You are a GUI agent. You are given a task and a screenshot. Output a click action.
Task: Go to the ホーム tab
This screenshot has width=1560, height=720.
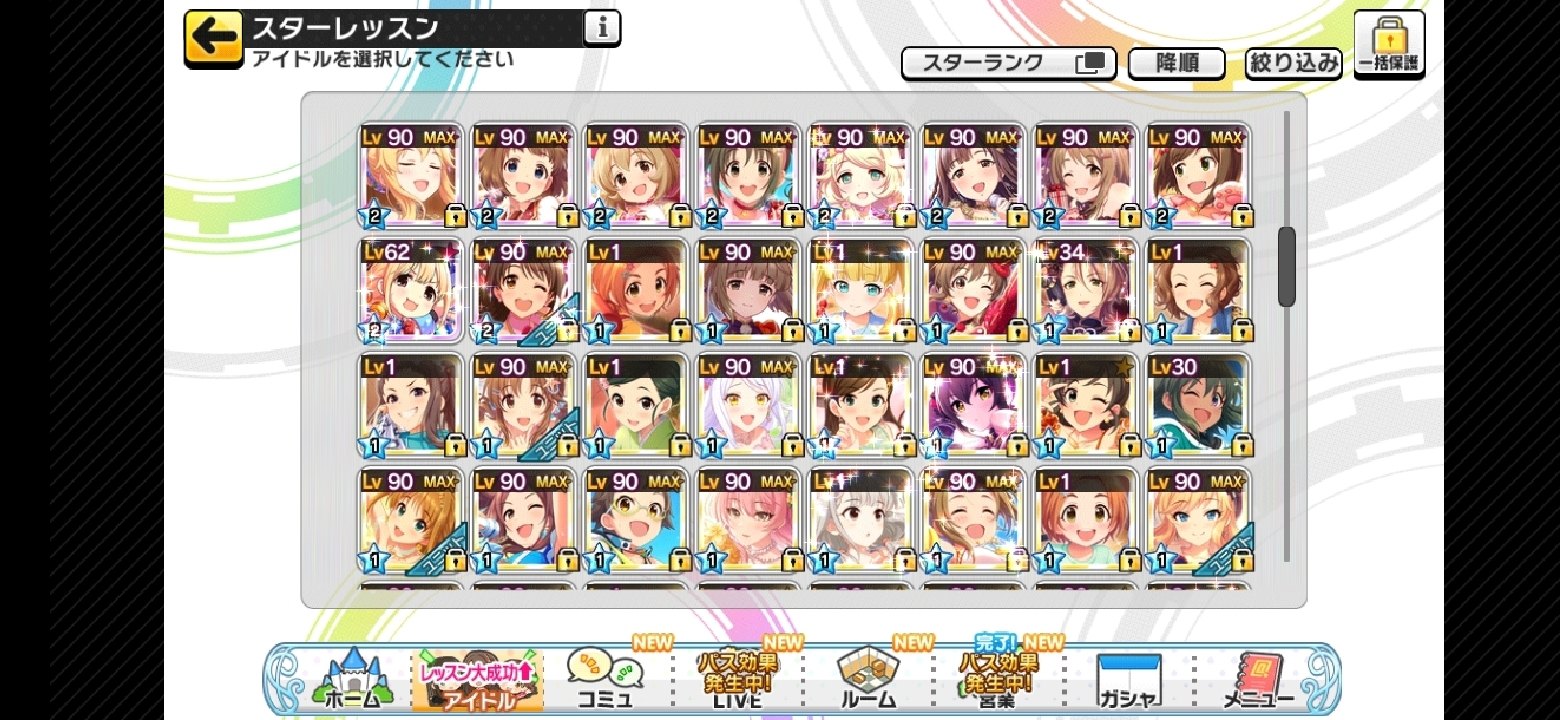coord(351,680)
